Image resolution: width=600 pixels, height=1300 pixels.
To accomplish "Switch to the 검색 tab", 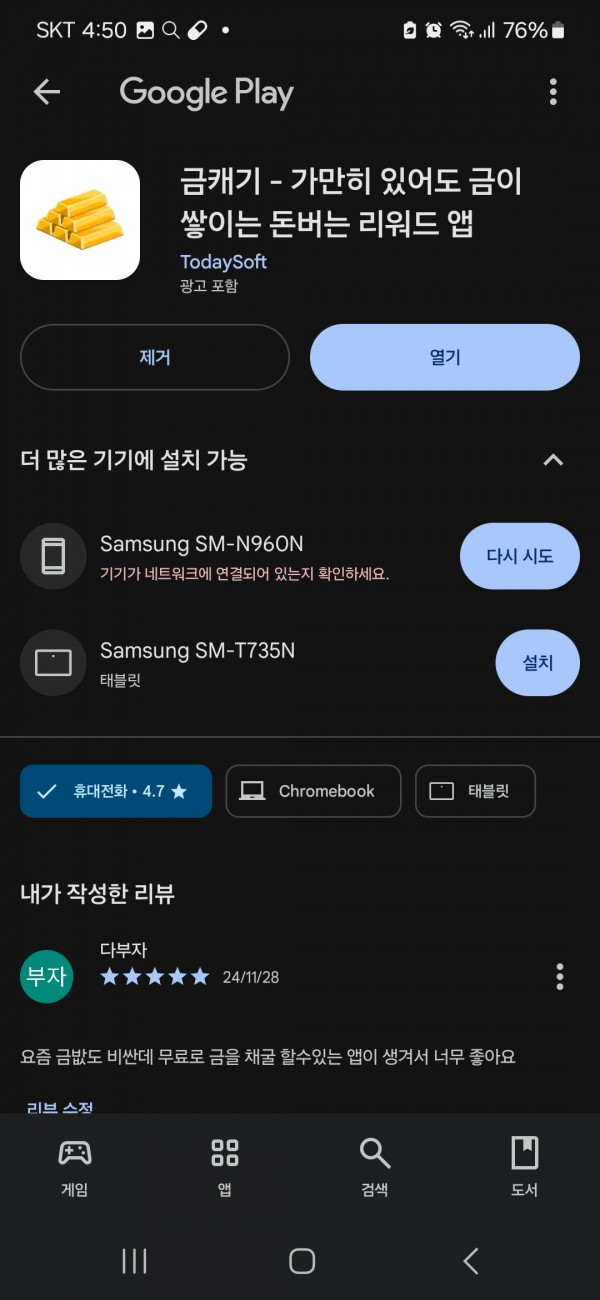I will (375, 1167).
